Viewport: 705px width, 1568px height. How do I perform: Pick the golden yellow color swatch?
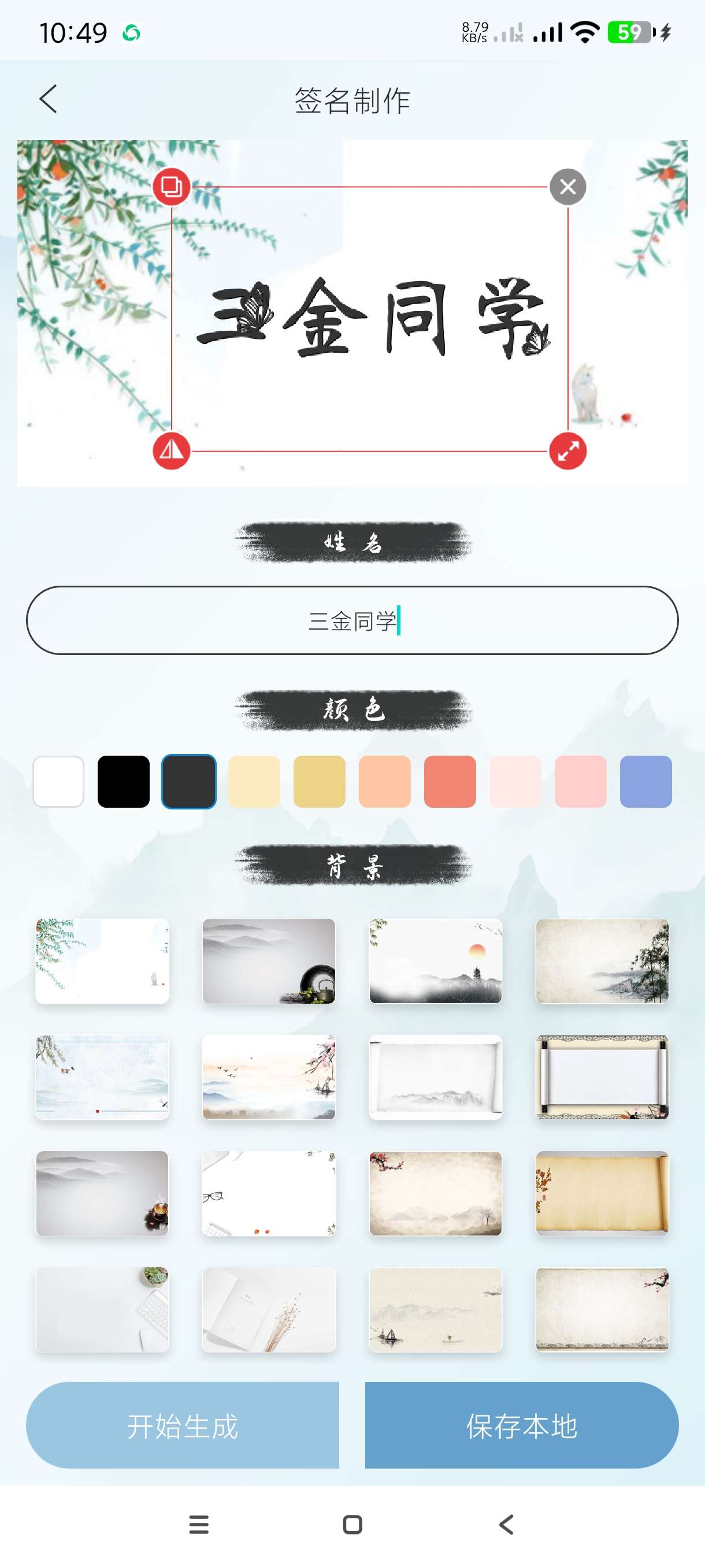coord(320,781)
